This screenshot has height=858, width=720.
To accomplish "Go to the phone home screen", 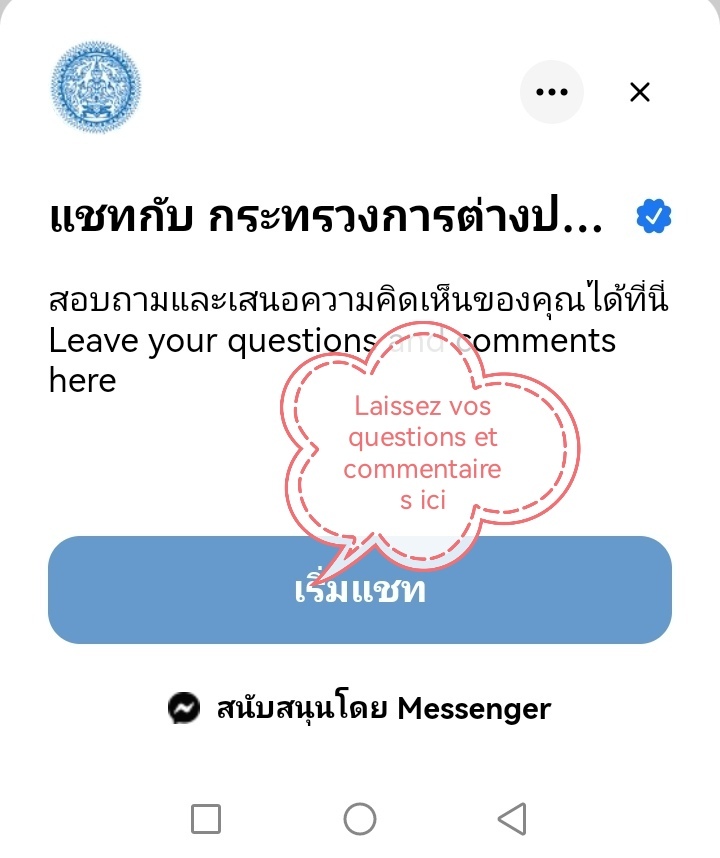I will [360, 820].
